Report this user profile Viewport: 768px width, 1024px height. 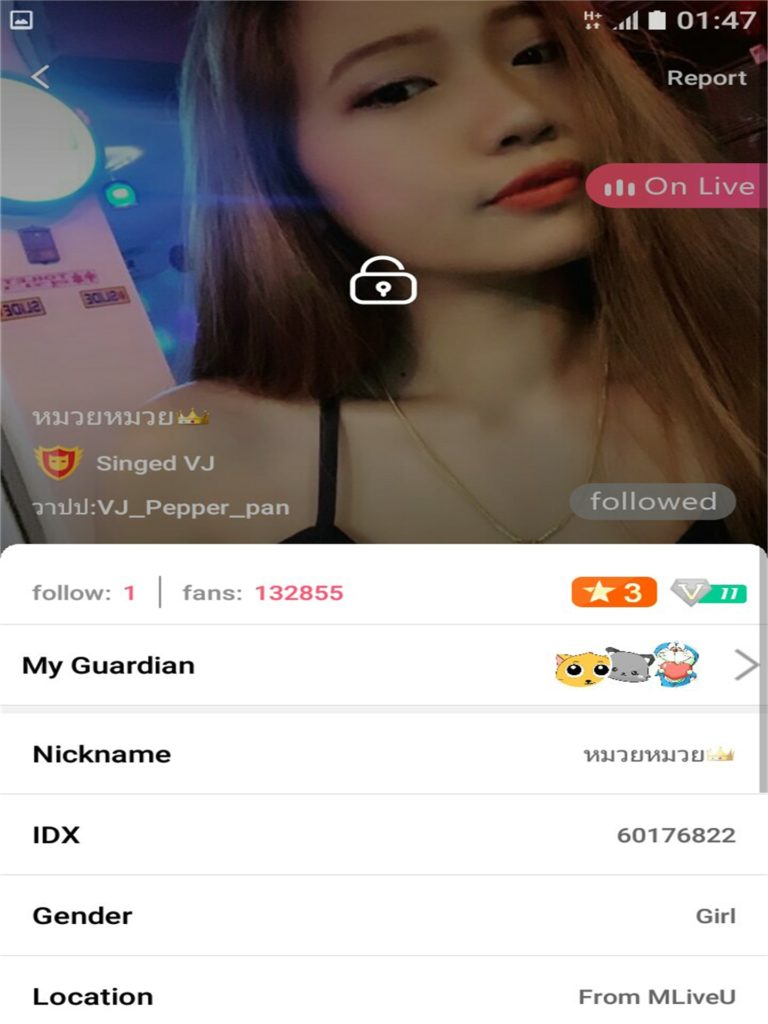[706, 78]
